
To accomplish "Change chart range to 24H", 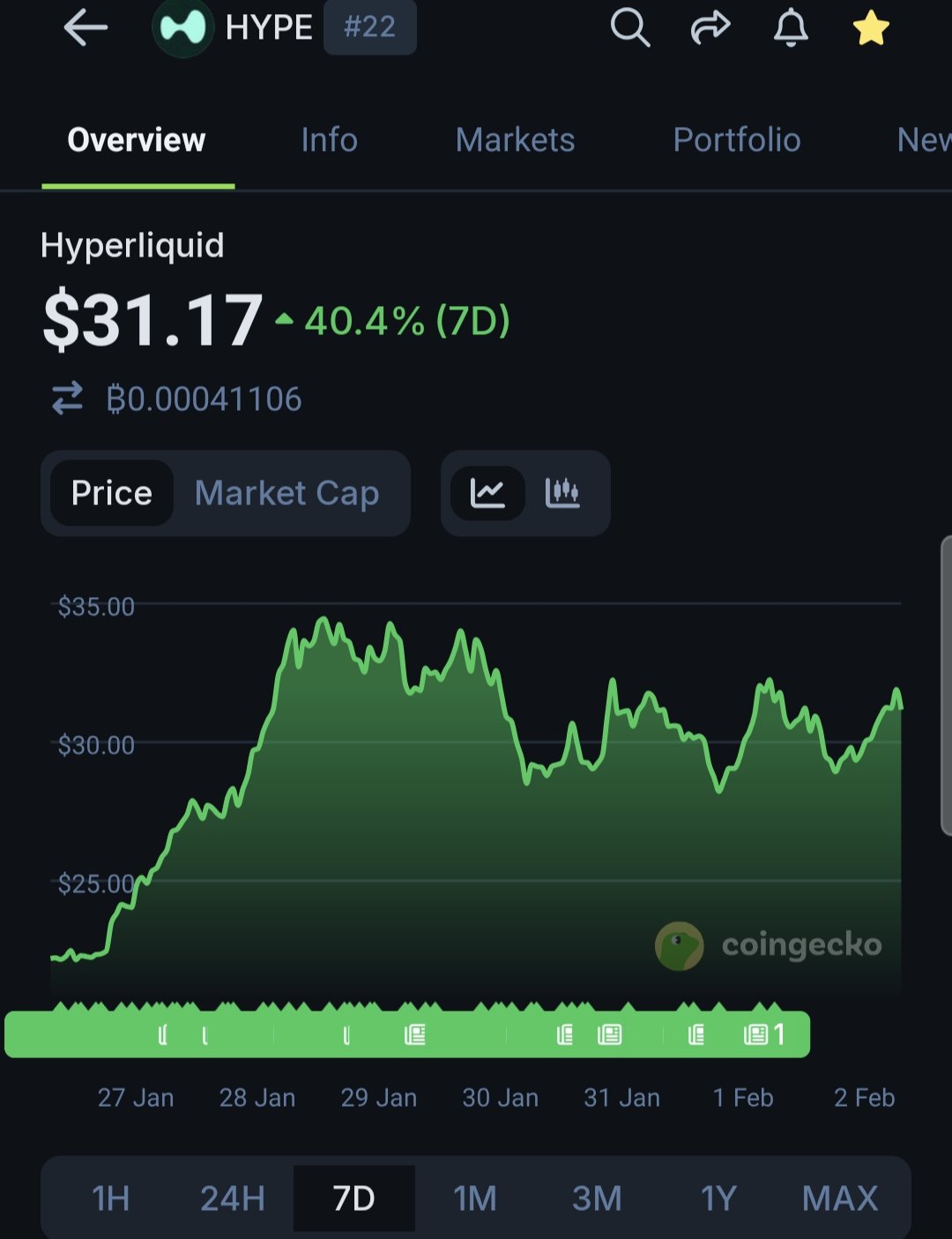I will pos(233,1198).
